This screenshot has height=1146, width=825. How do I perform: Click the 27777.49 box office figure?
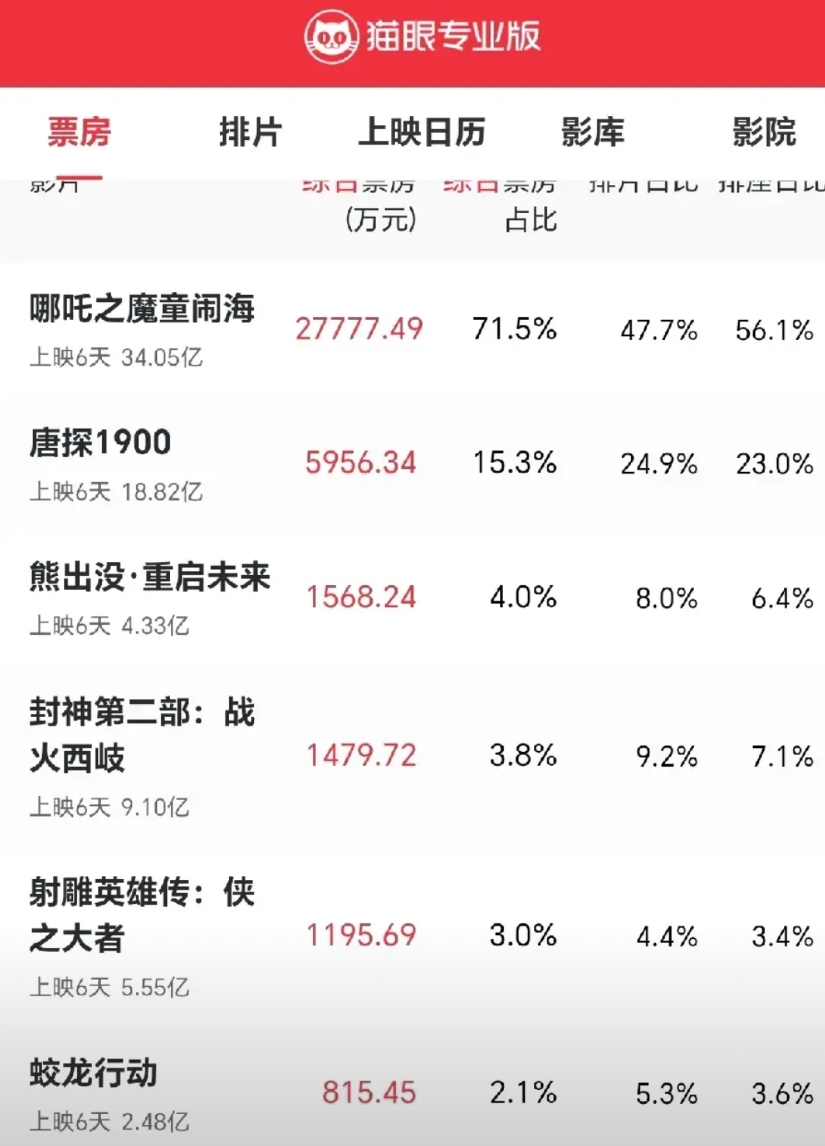coord(360,326)
